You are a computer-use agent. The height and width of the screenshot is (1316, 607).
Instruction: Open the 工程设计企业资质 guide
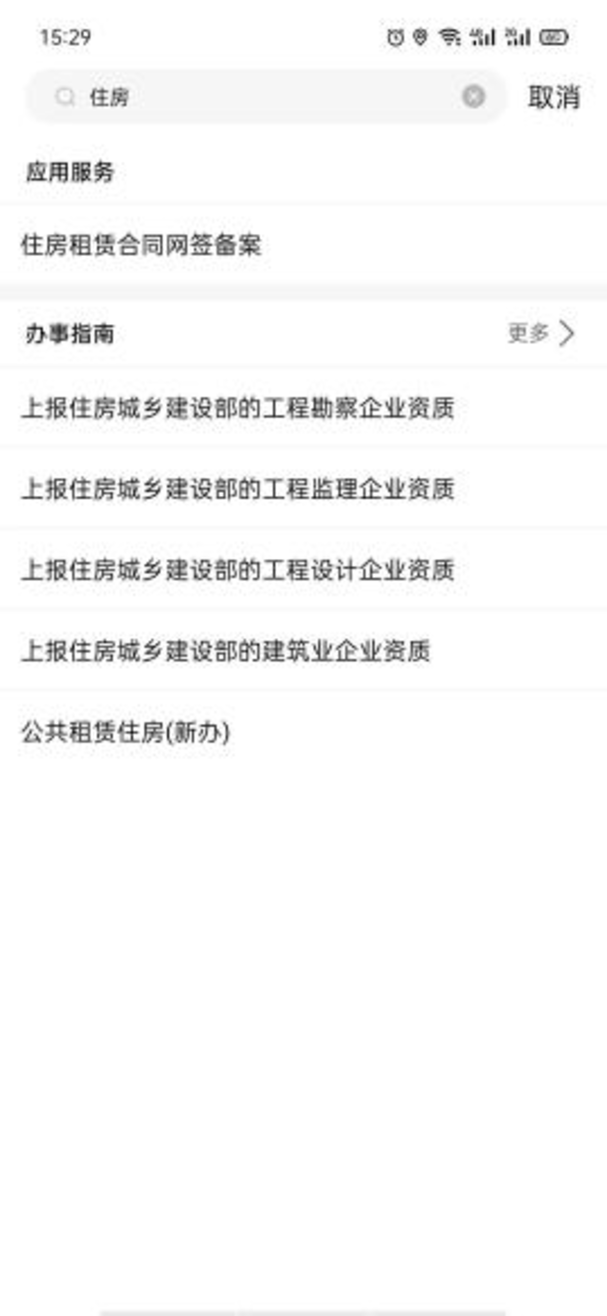pos(303,570)
